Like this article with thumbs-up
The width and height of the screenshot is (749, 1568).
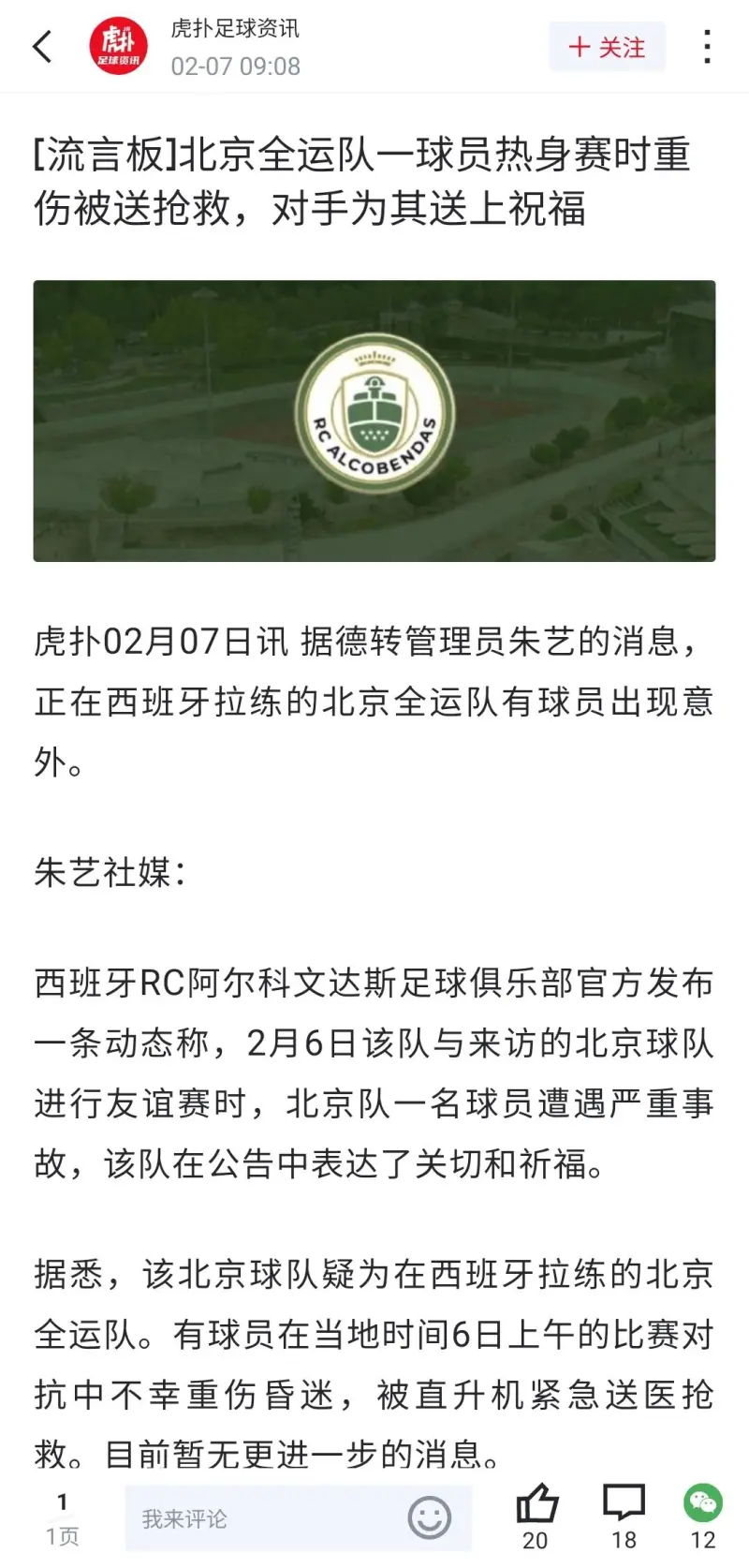click(x=536, y=1516)
